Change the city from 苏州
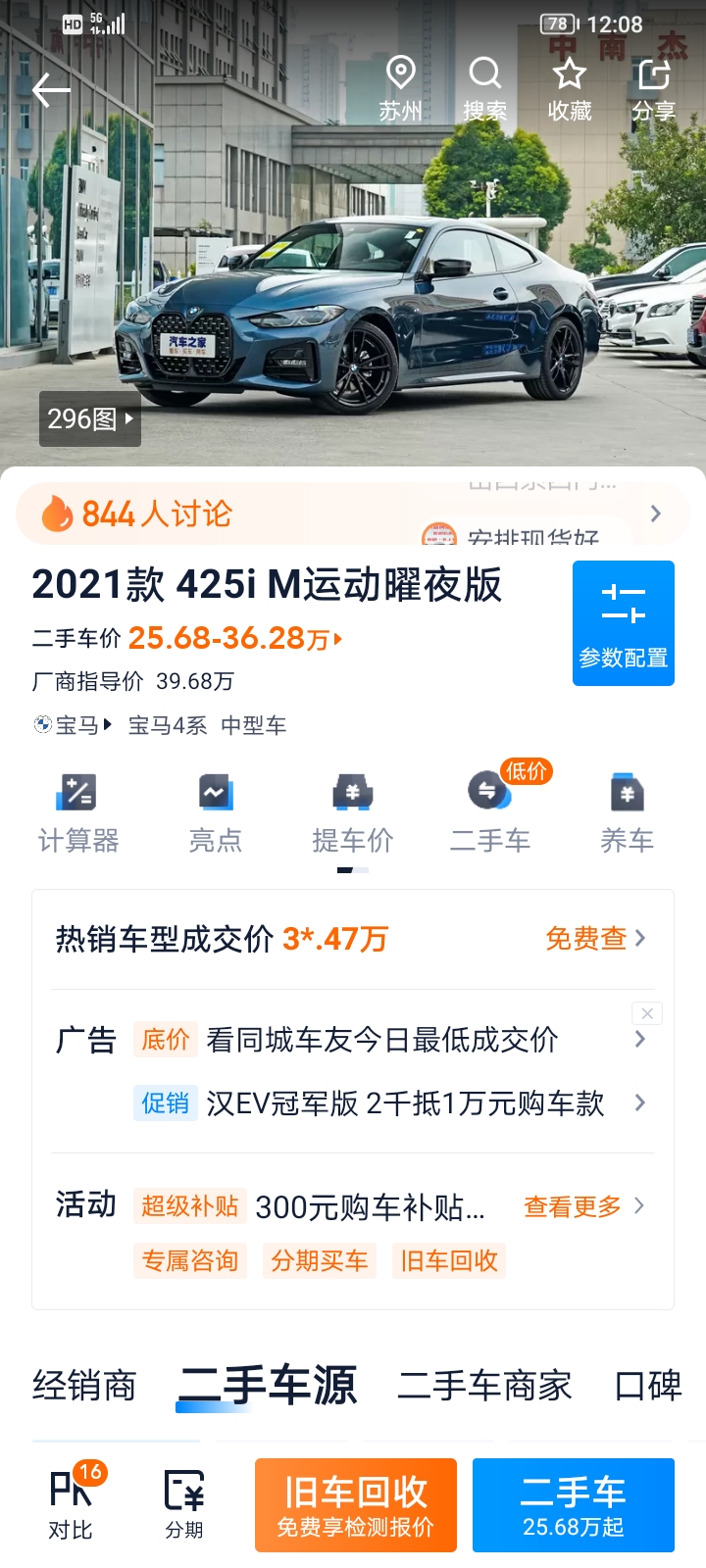 pyautogui.click(x=400, y=89)
